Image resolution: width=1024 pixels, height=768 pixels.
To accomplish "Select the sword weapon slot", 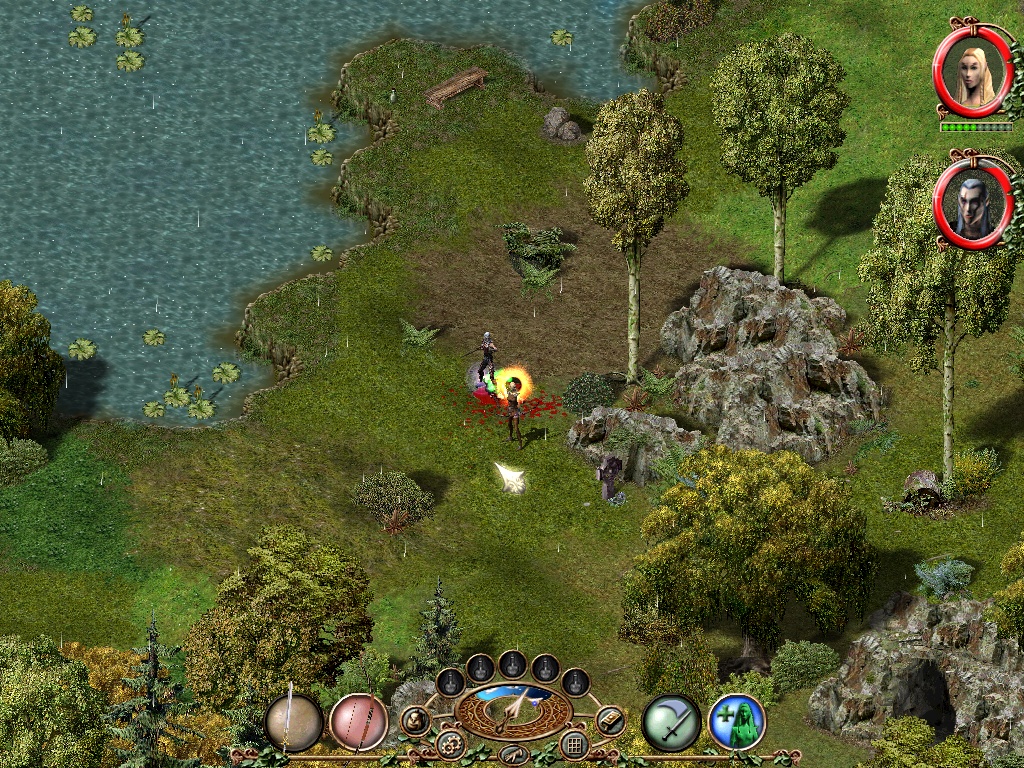I will point(293,723).
